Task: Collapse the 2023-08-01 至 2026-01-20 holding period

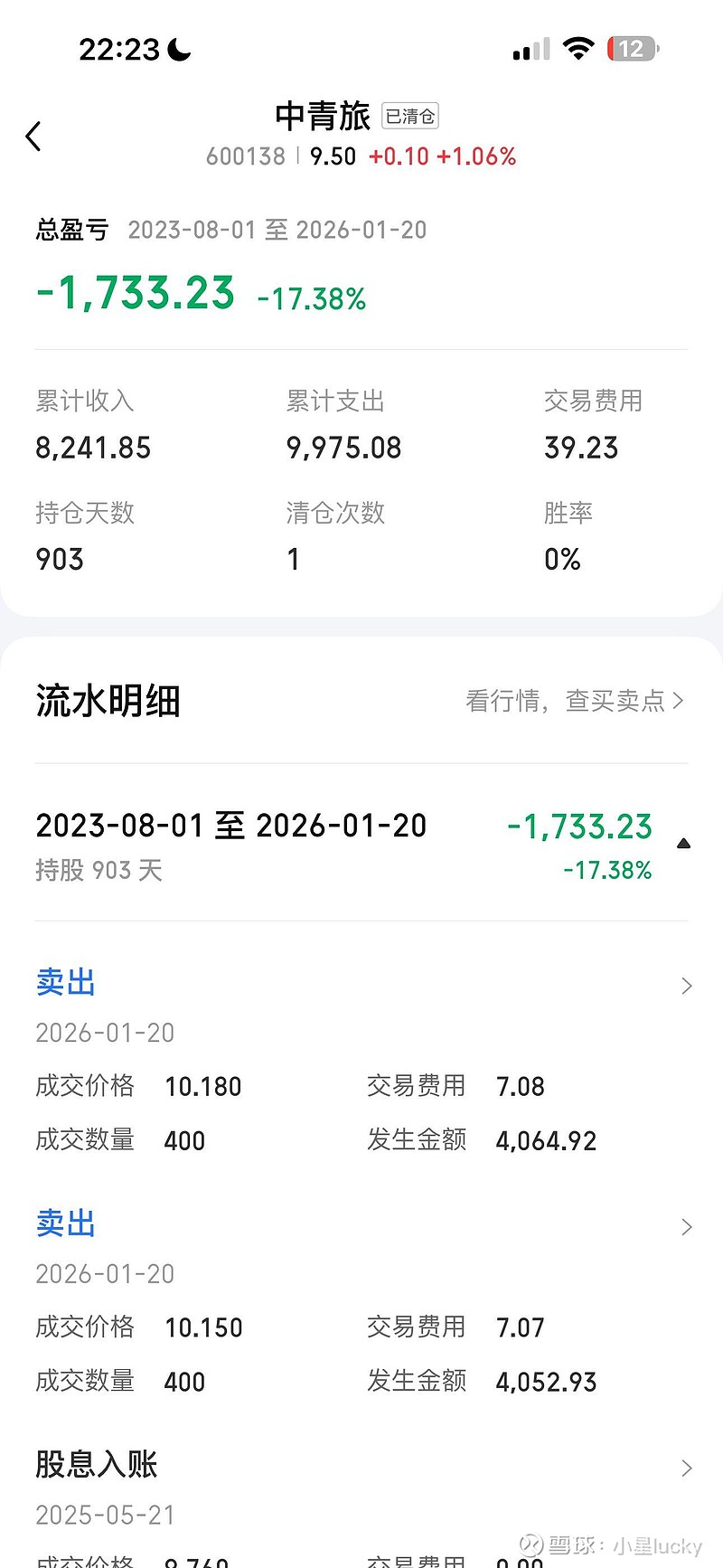Action: [683, 844]
